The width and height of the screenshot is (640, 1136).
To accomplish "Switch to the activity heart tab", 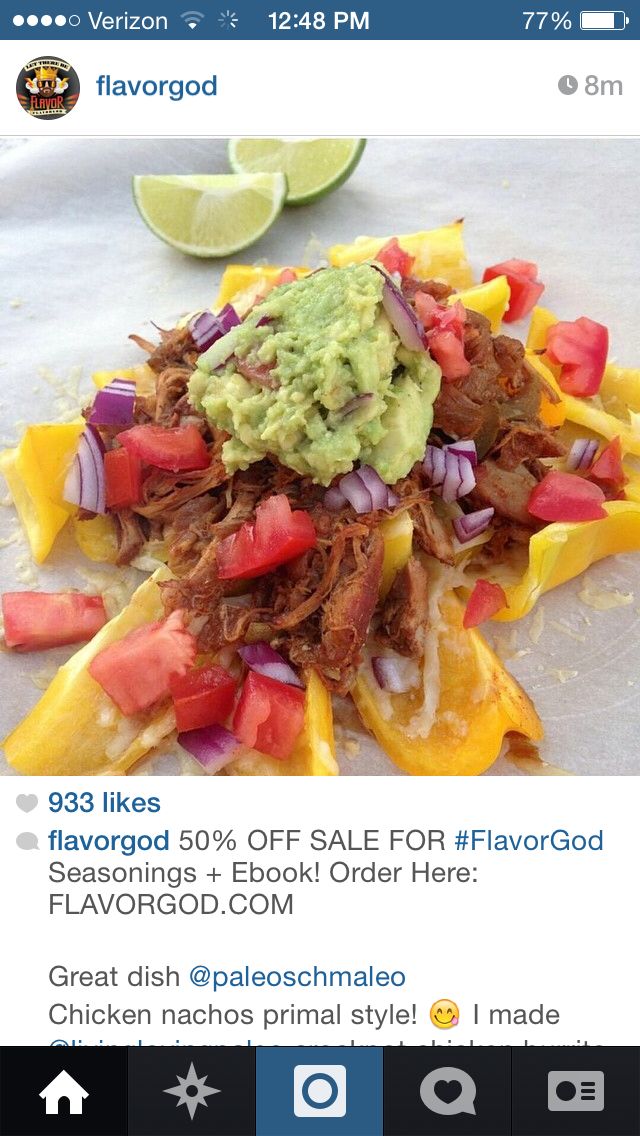I will point(447,1091).
